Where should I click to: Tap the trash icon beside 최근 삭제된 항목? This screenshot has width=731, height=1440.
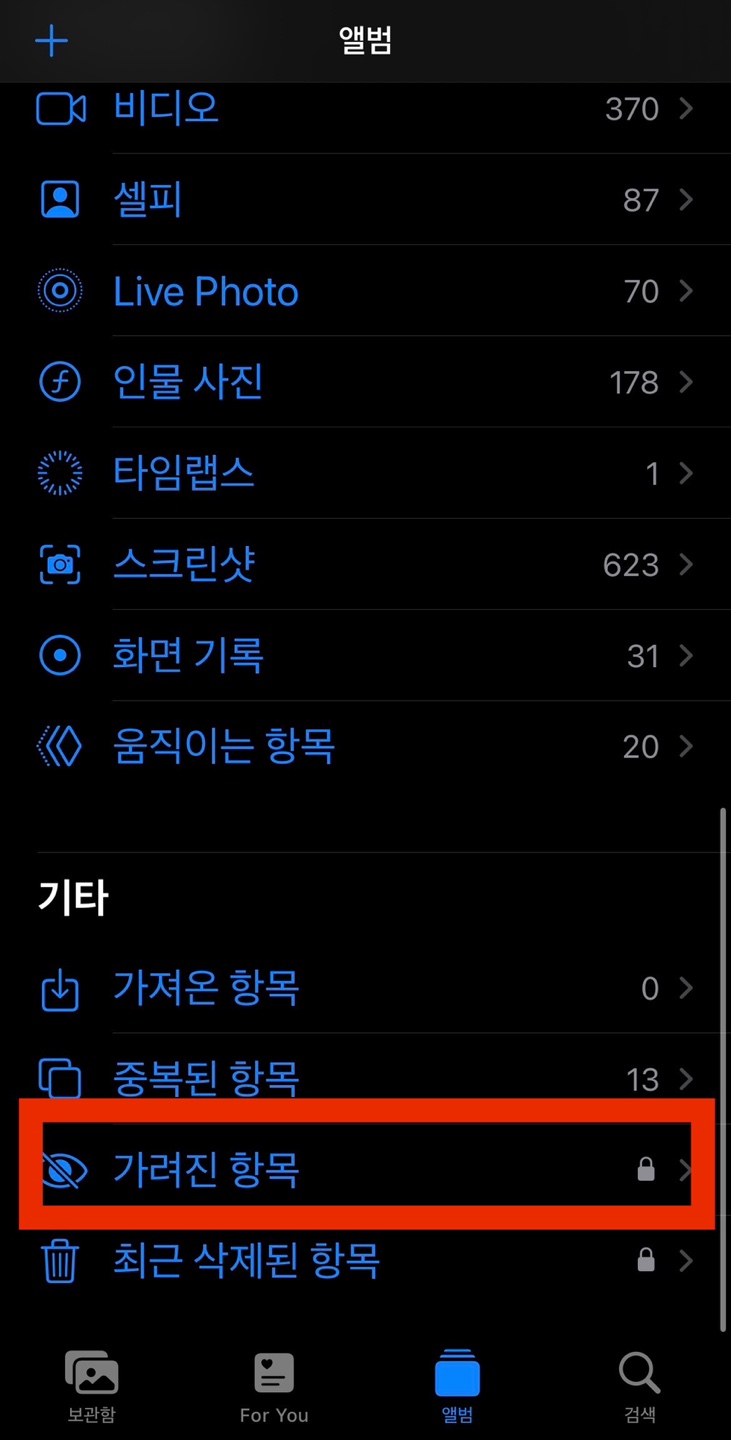pos(60,1262)
